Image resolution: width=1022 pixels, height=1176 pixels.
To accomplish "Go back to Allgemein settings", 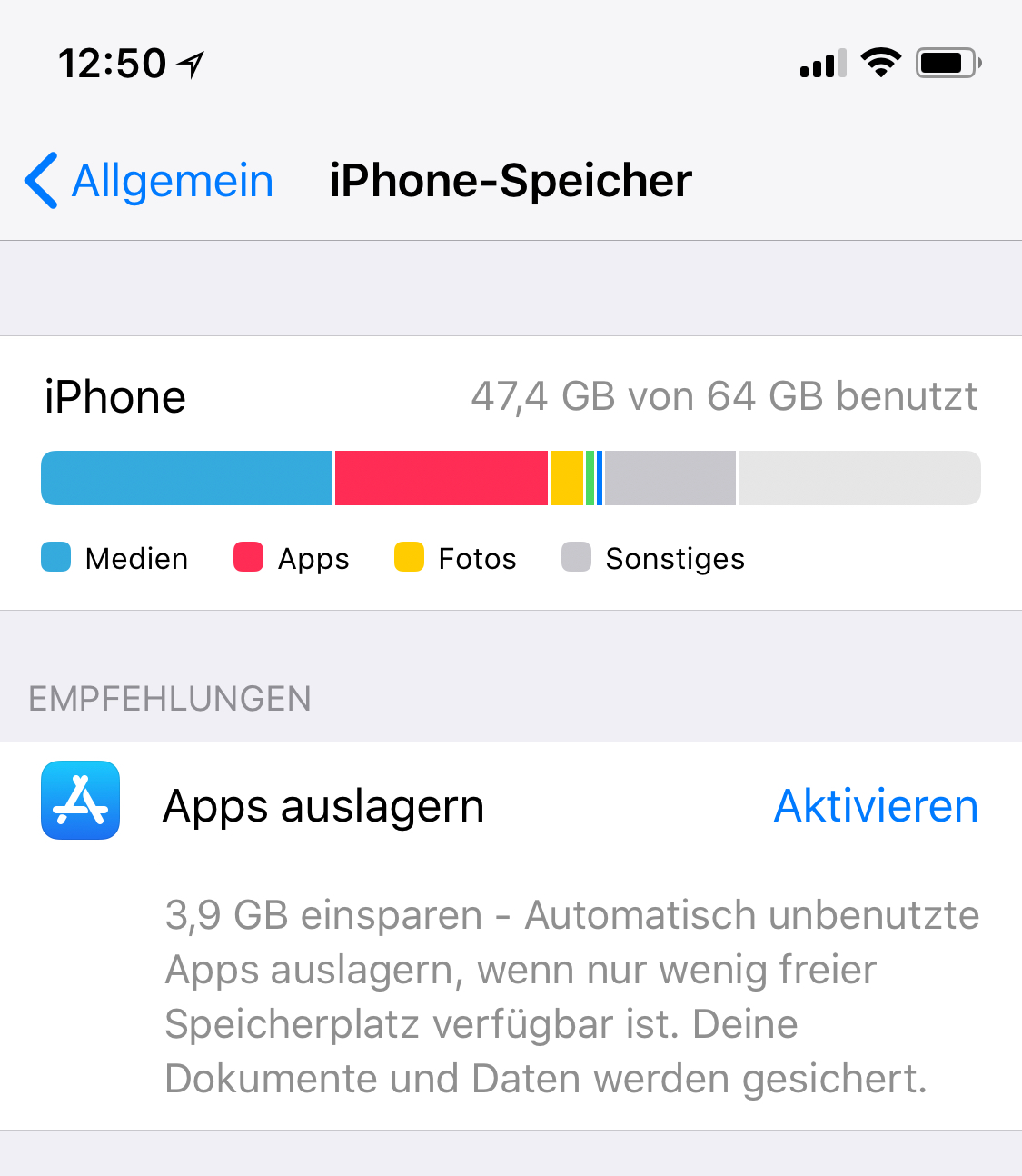I will coord(150,180).
